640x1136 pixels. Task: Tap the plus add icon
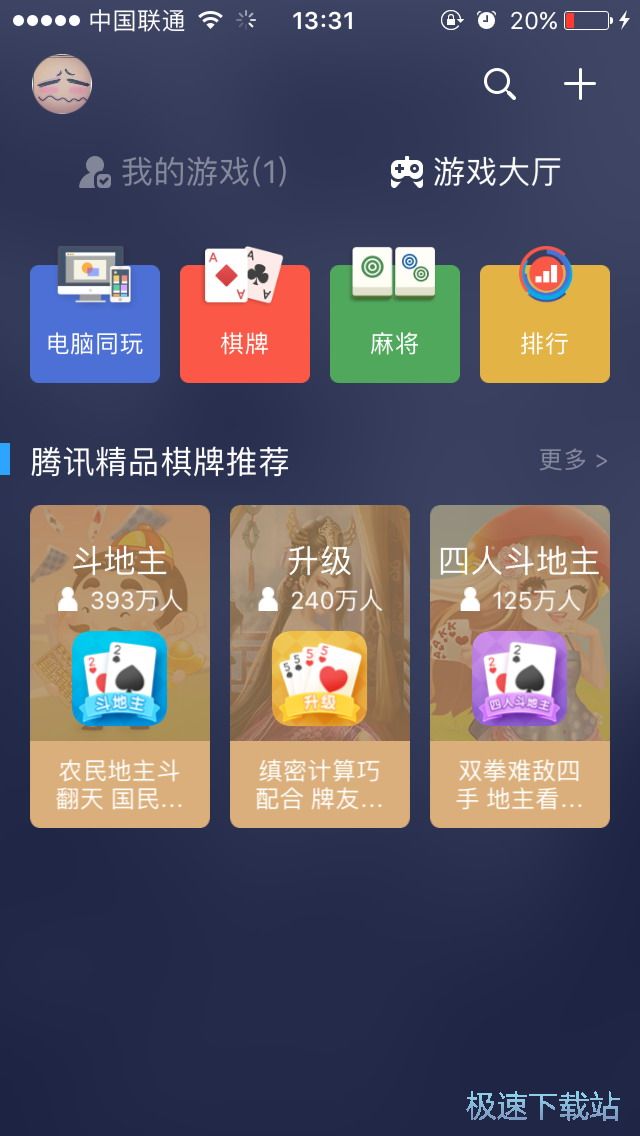pos(580,85)
